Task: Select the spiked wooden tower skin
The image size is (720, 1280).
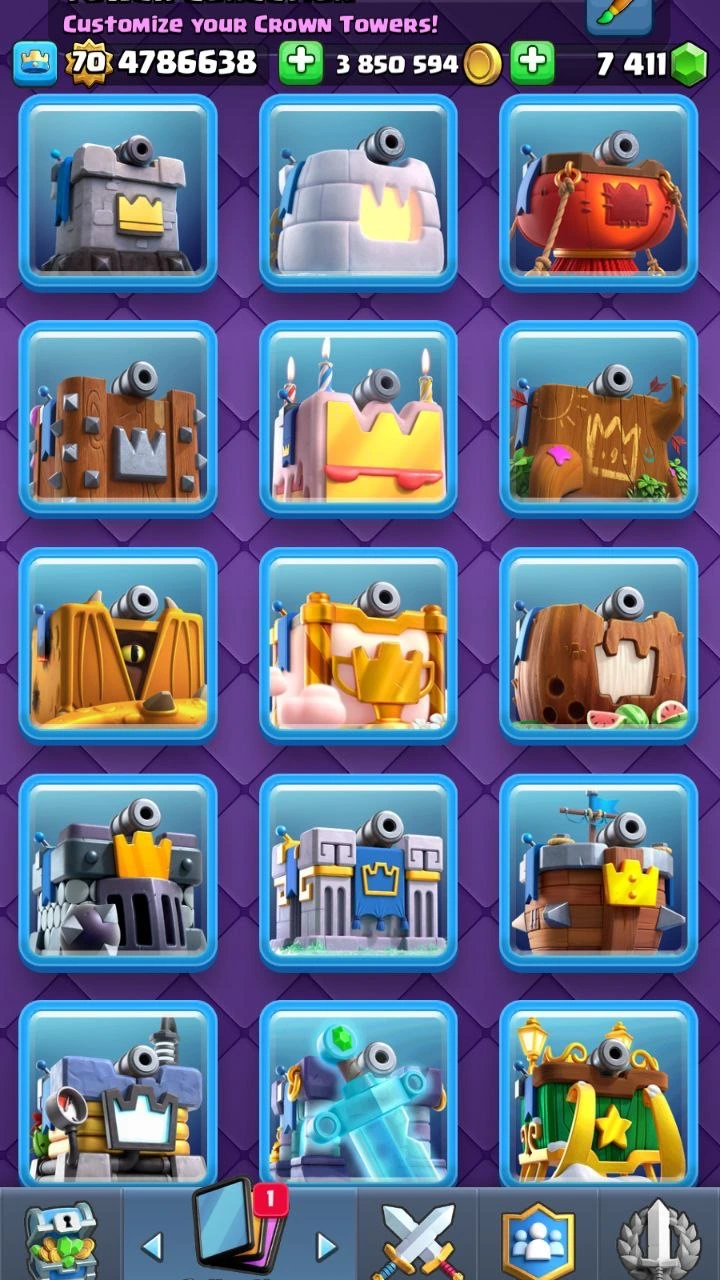Action: point(118,418)
